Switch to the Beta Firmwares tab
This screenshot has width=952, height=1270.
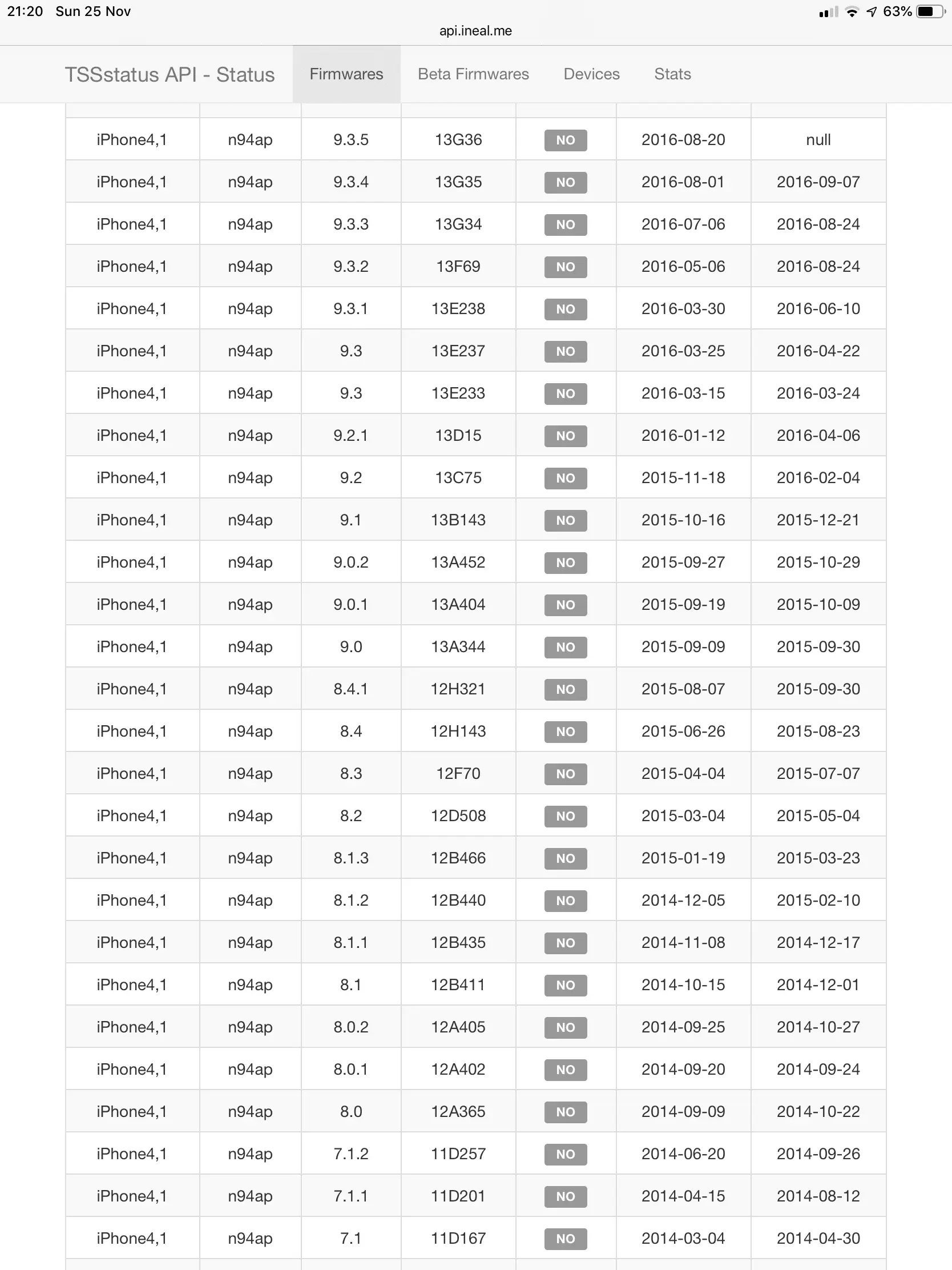473,74
